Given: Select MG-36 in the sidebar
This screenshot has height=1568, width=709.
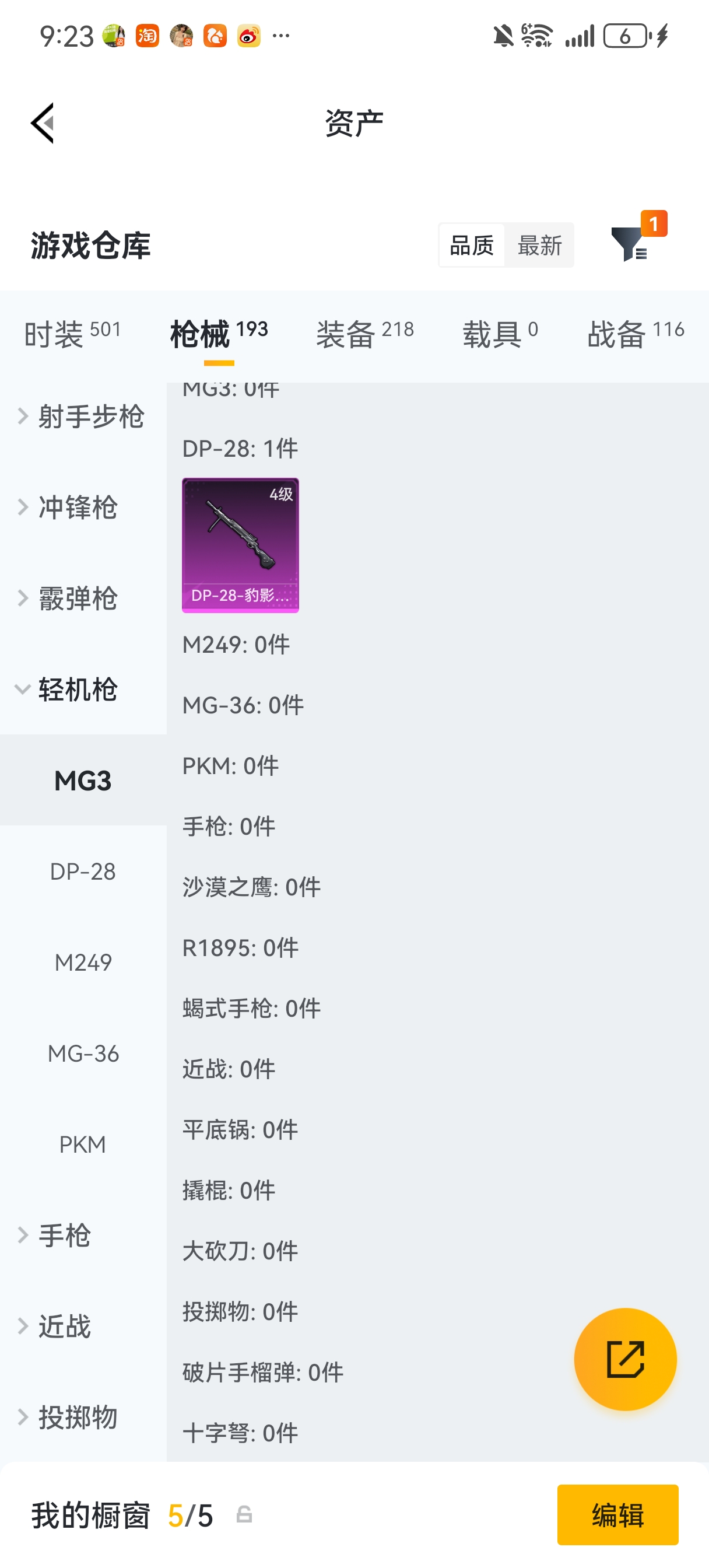Looking at the screenshot, I should click(x=83, y=1053).
